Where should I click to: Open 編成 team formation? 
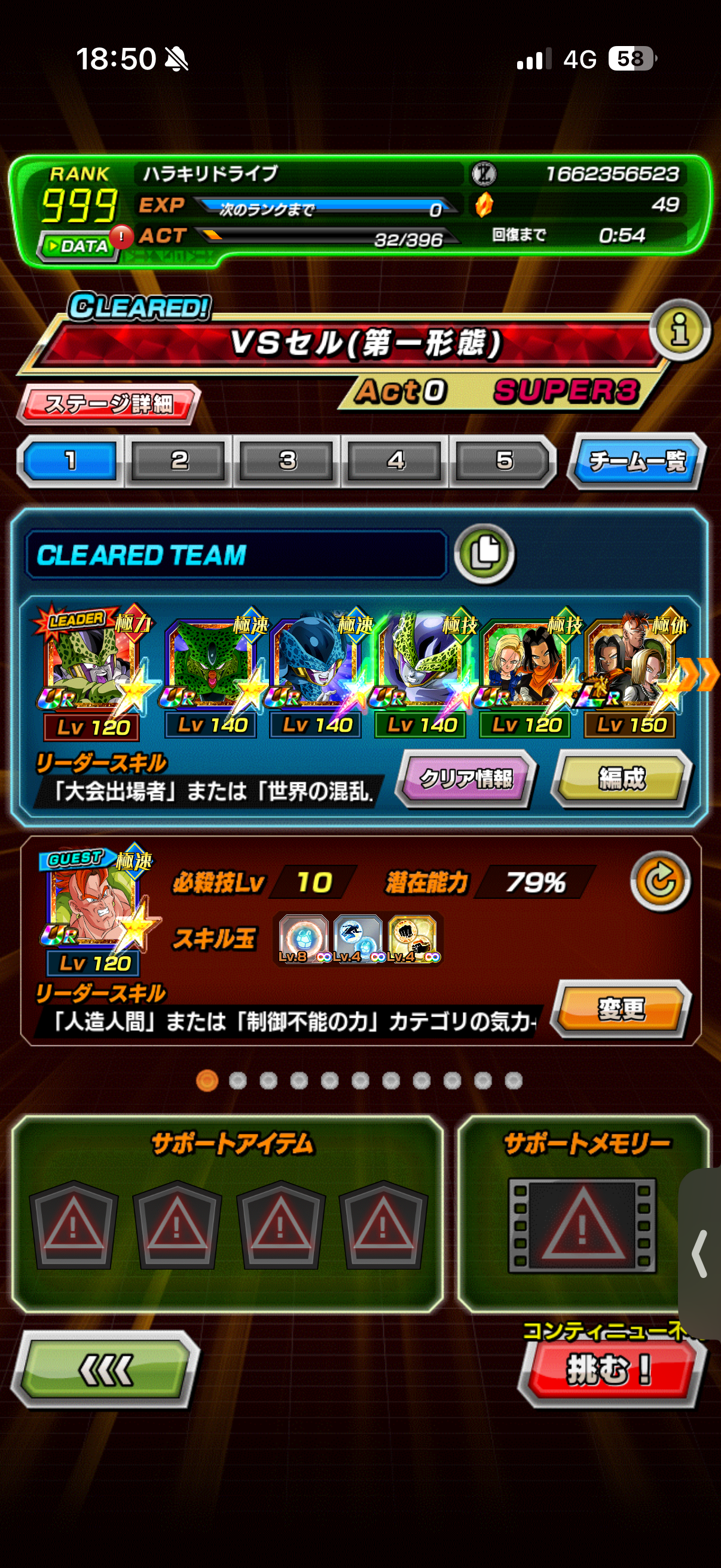[x=621, y=779]
